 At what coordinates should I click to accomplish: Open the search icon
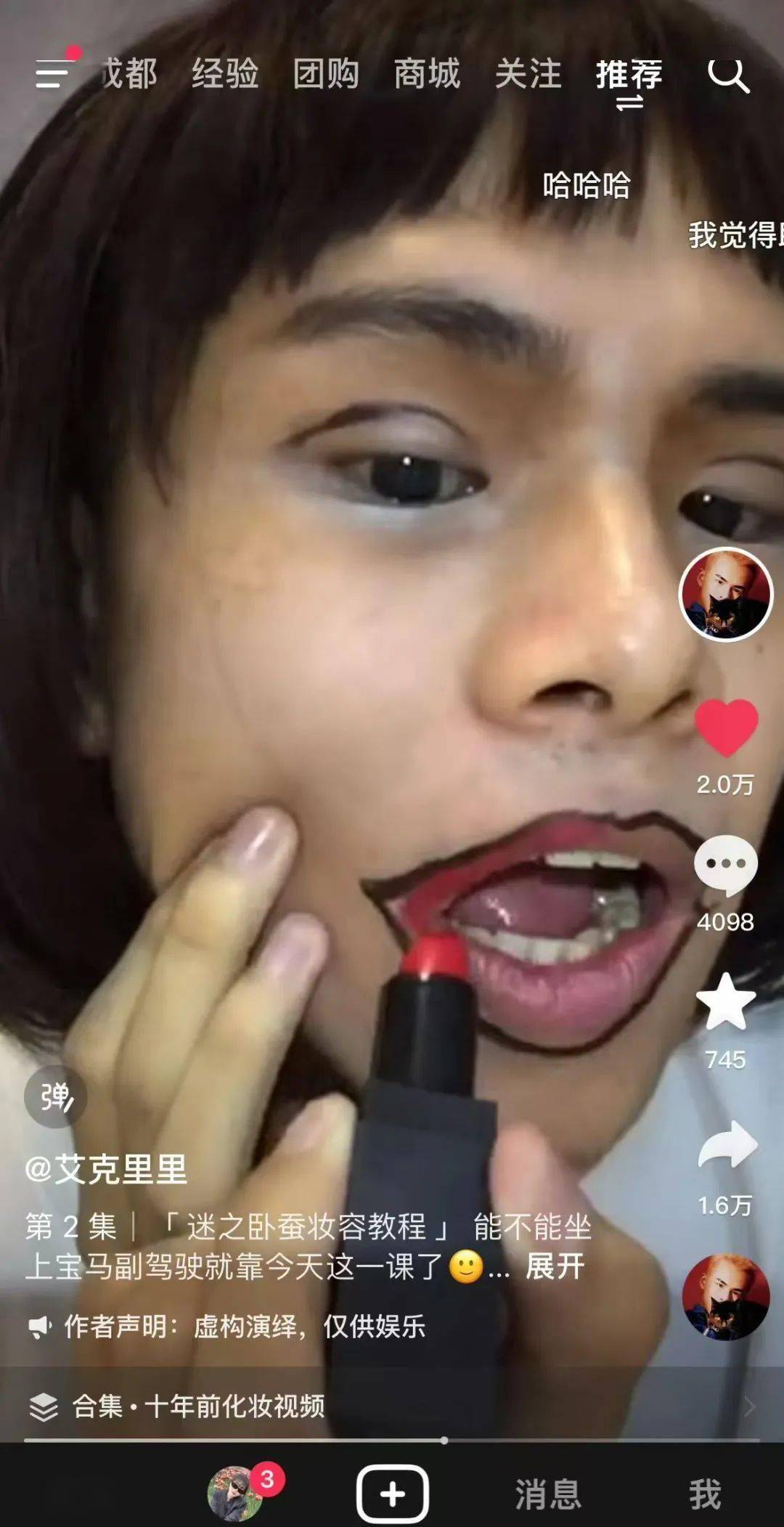(728, 74)
